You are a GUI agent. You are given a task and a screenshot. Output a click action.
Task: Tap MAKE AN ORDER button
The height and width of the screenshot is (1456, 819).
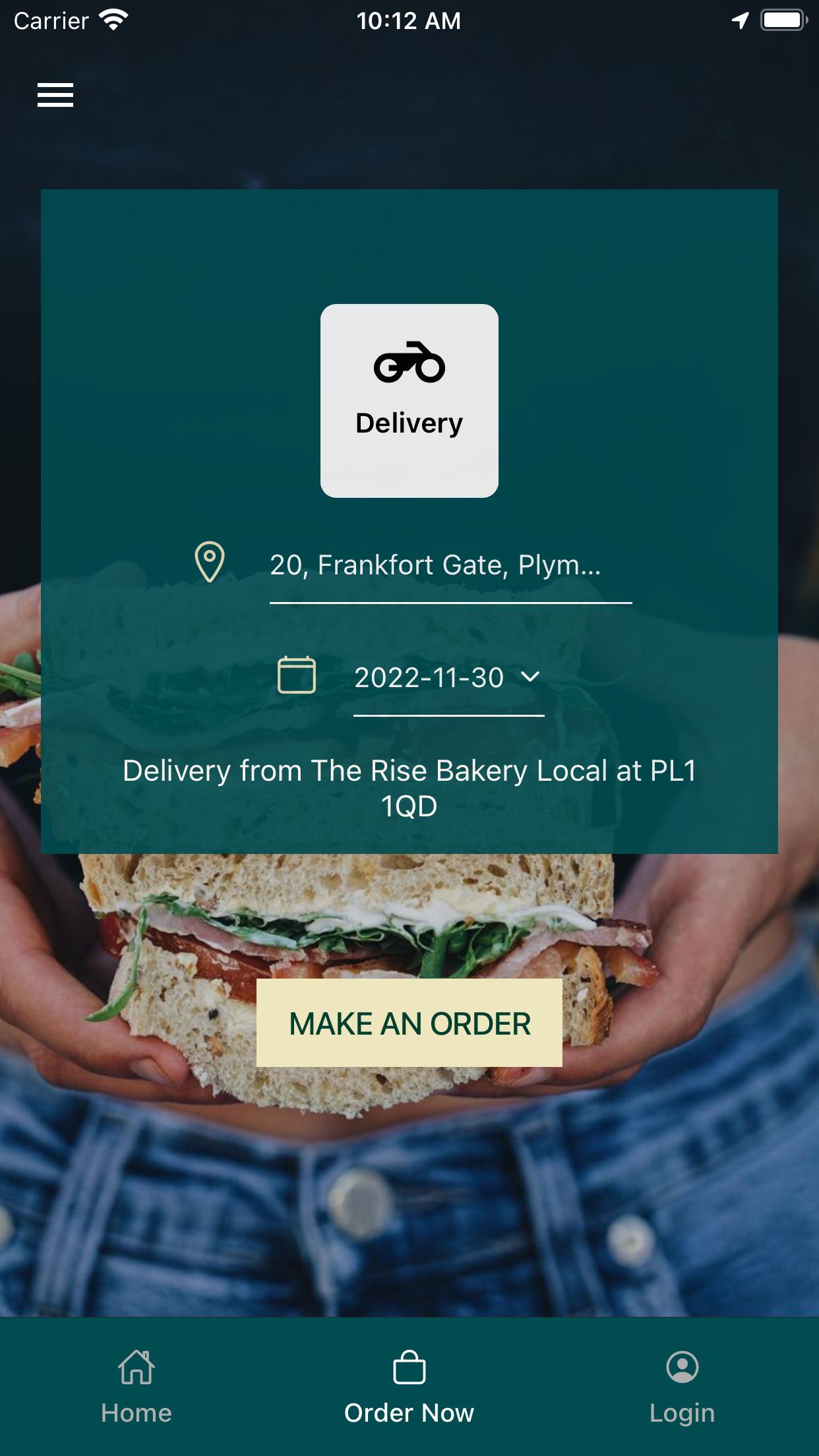coord(409,1023)
